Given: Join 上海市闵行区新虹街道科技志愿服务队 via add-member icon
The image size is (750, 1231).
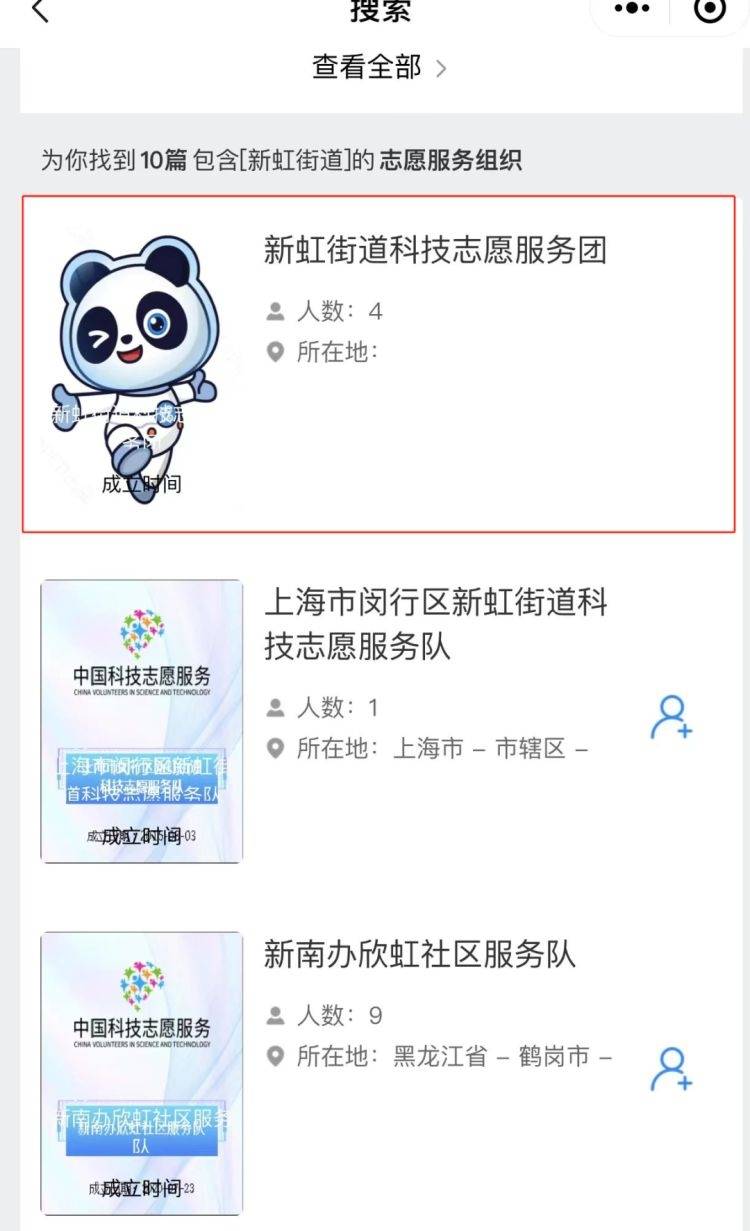Looking at the screenshot, I should [671, 718].
